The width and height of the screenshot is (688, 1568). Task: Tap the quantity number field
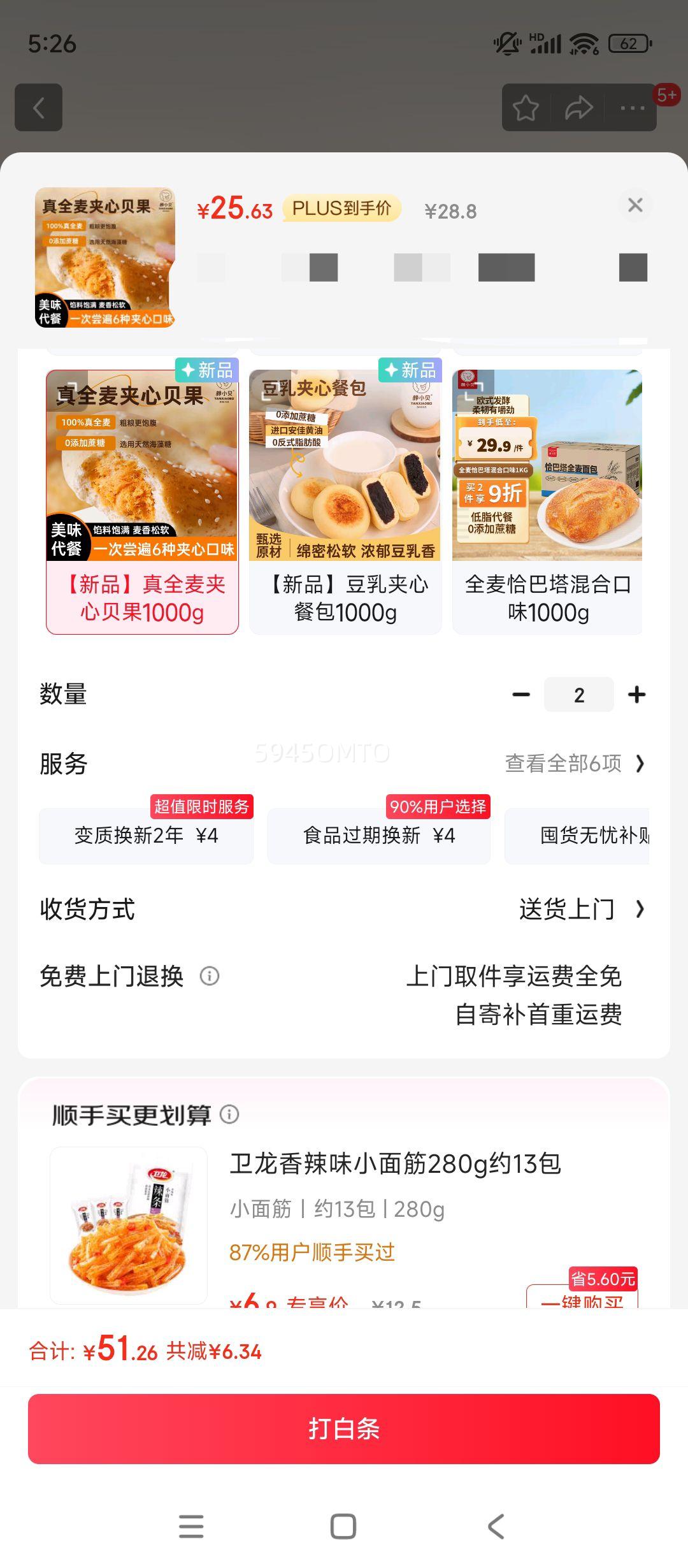[578, 695]
